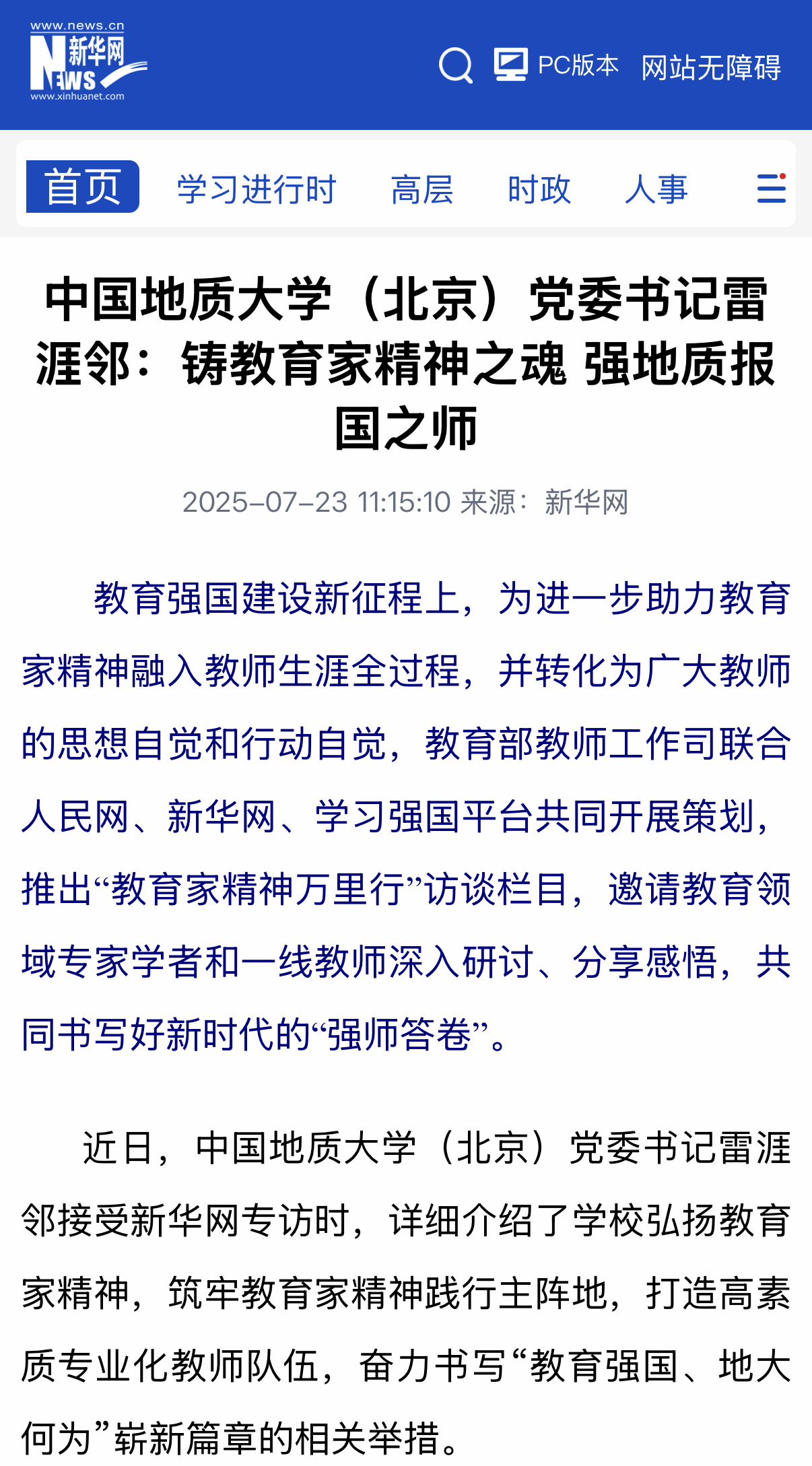Open the 时政 channel tab
This screenshot has height=1466, width=812.
pyautogui.click(x=539, y=189)
